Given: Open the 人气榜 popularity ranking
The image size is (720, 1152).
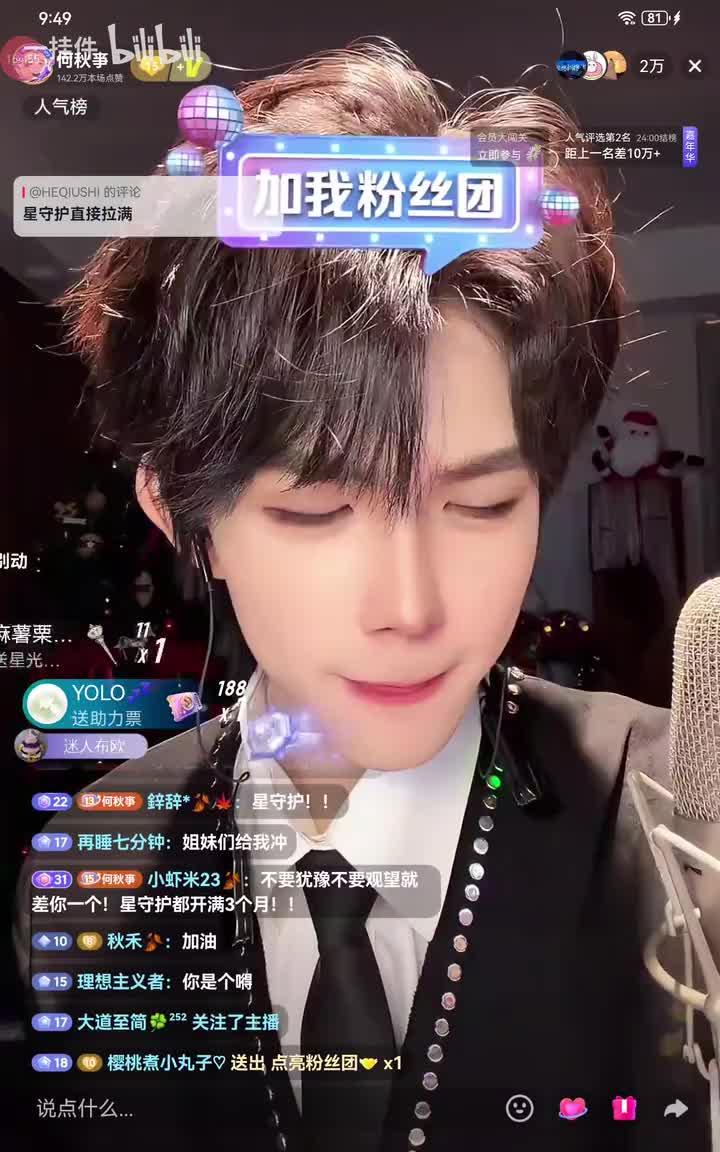Looking at the screenshot, I should (60, 107).
